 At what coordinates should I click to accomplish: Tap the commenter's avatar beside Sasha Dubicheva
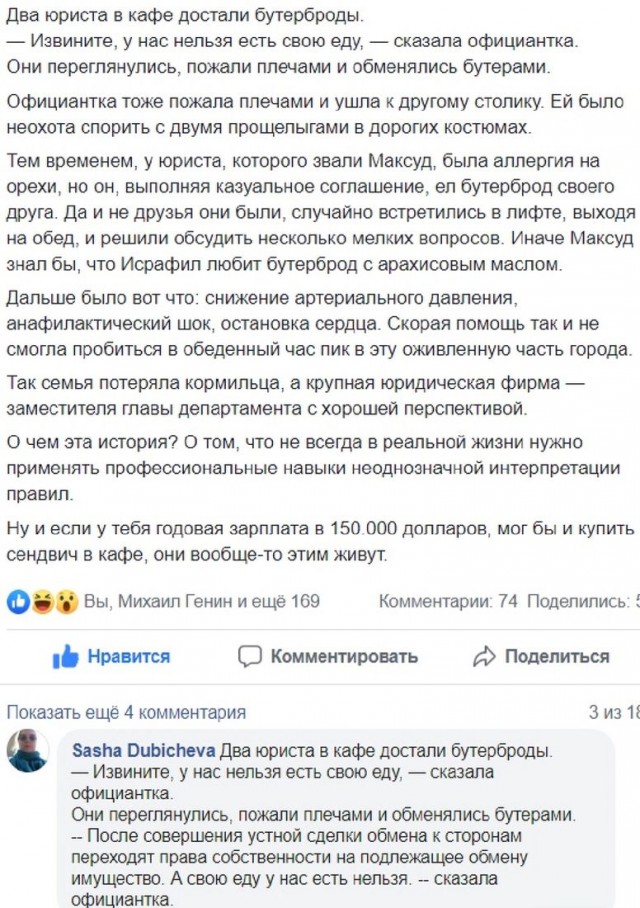[x=28, y=750]
